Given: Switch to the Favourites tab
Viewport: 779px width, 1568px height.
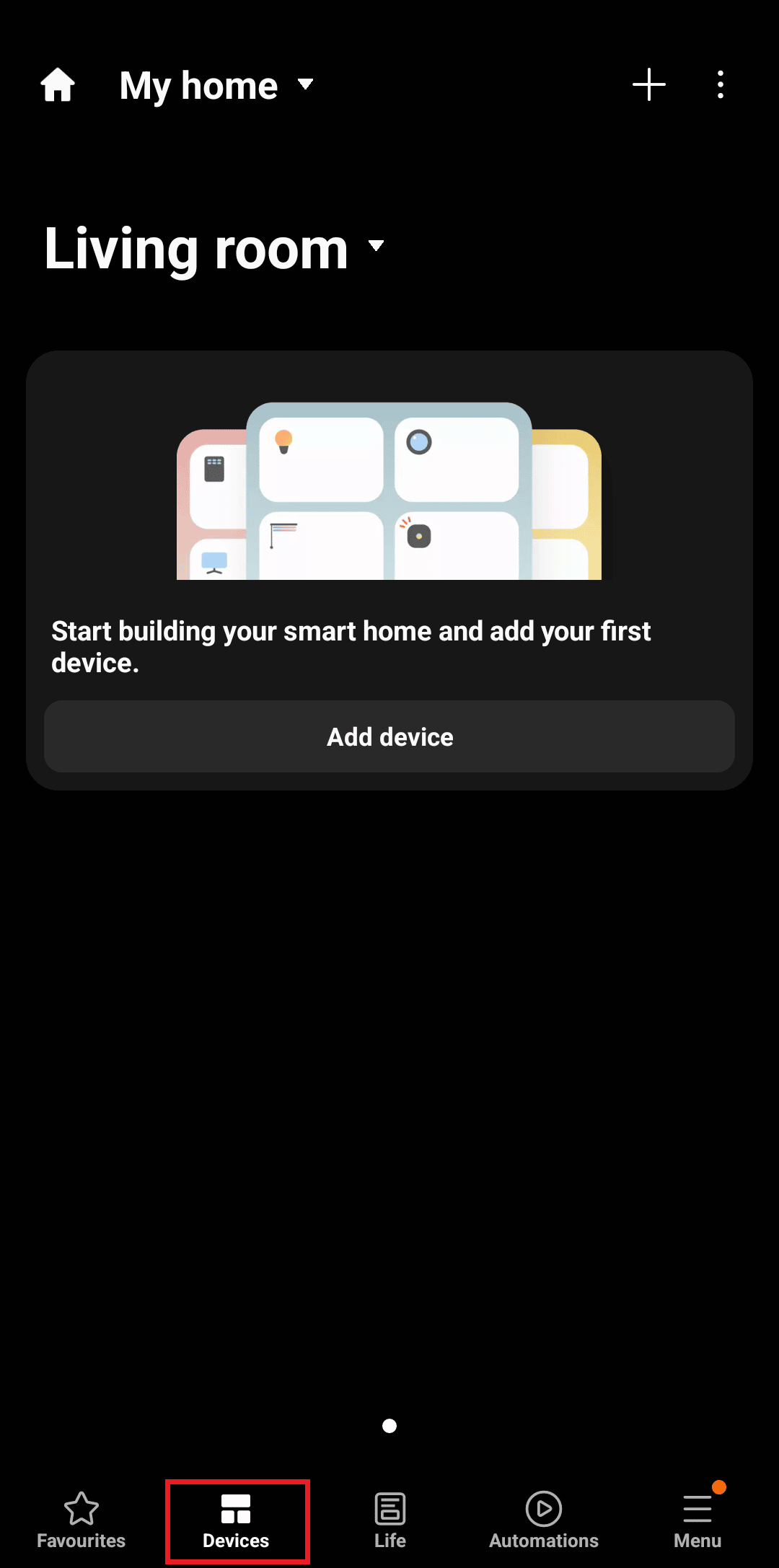Looking at the screenshot, I should [81, 1520].
